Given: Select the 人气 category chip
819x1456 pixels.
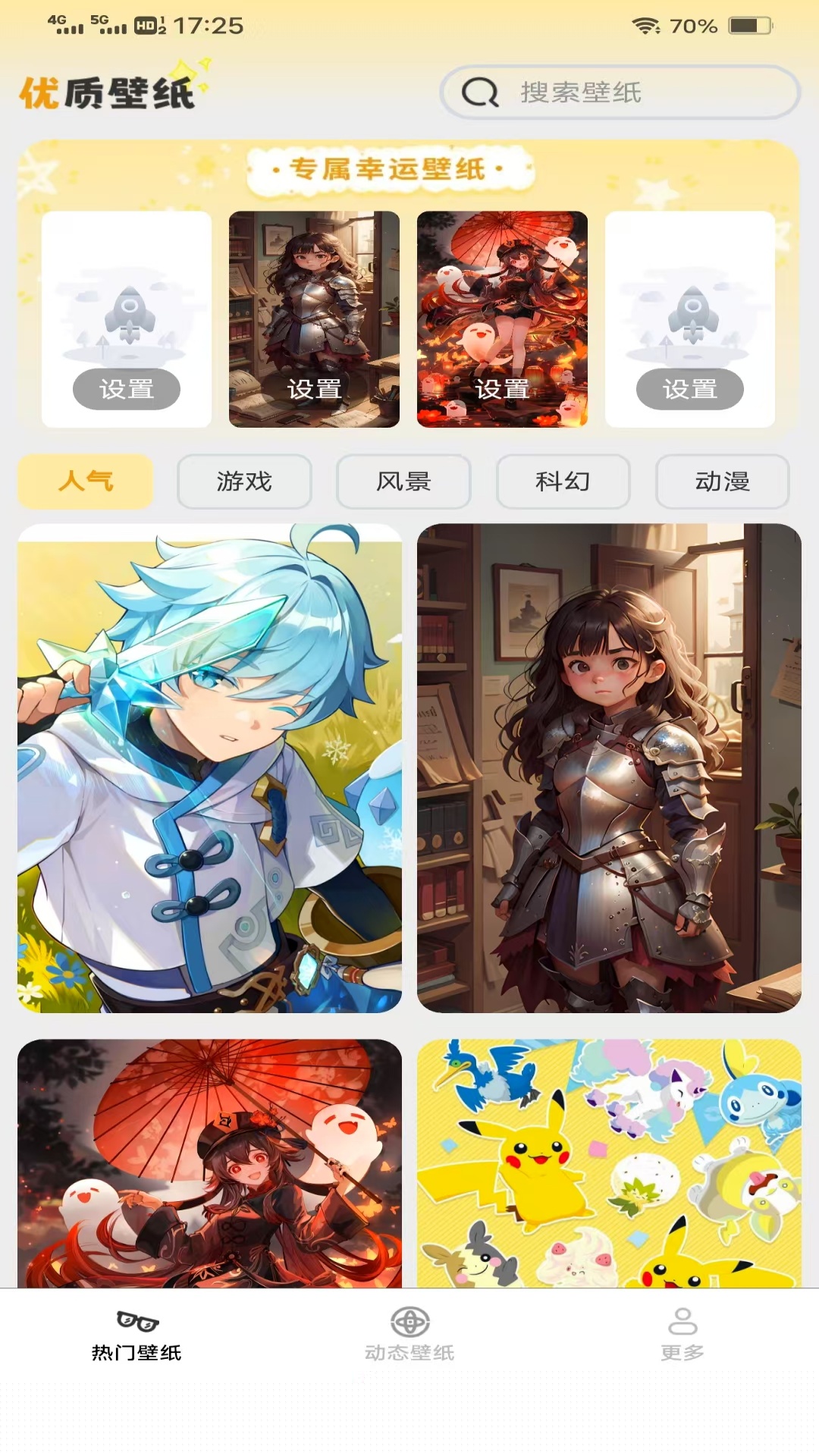Looking at the screenshot, I should coord(86,482).
